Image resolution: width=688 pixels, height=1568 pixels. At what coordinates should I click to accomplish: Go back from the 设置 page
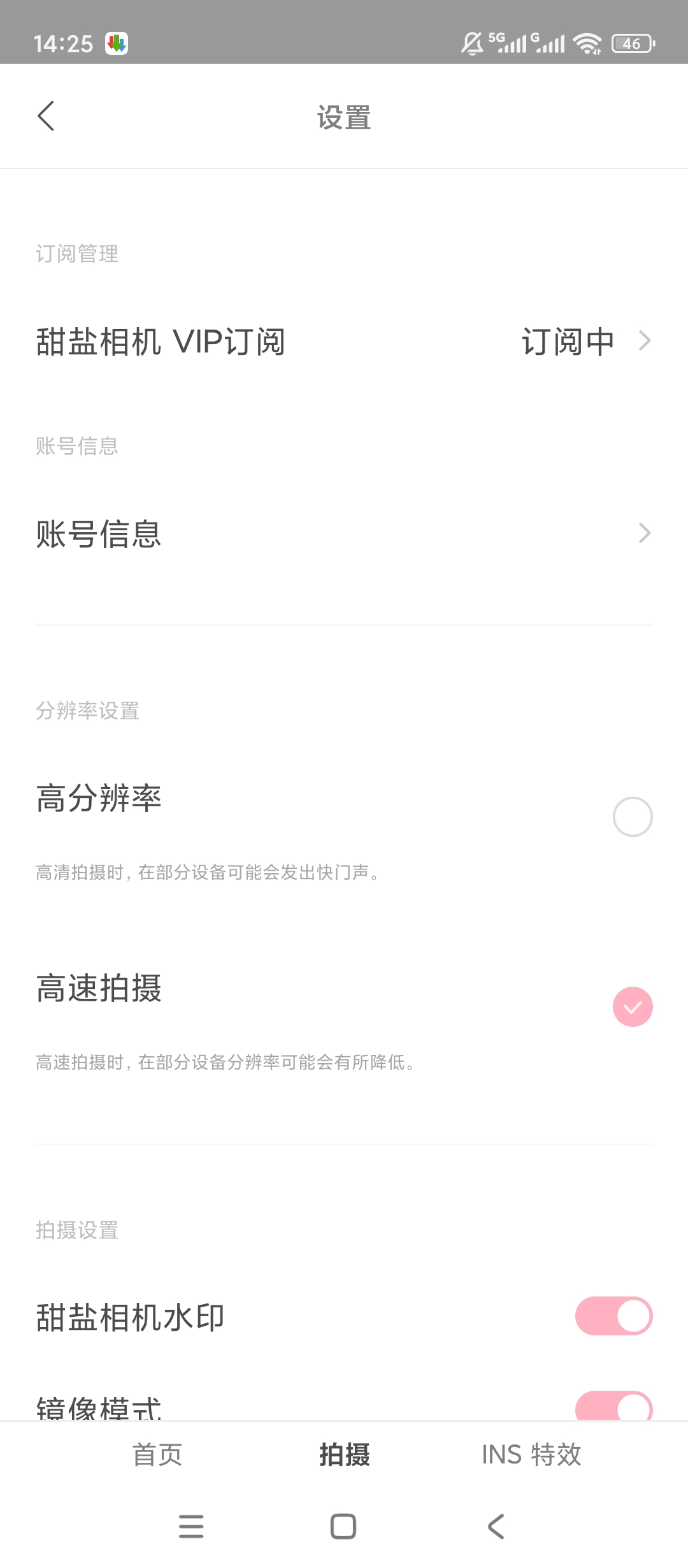[x=46, y=116]
